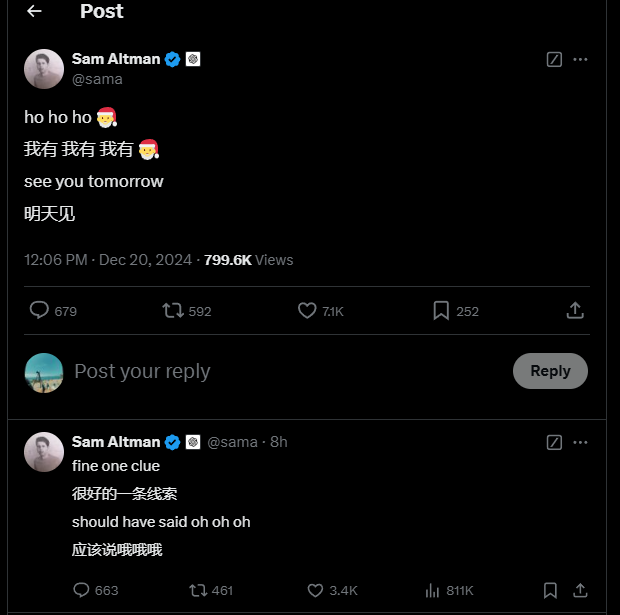
Task: Repost the "ho ho ho" post
Action: click(174, 311)
